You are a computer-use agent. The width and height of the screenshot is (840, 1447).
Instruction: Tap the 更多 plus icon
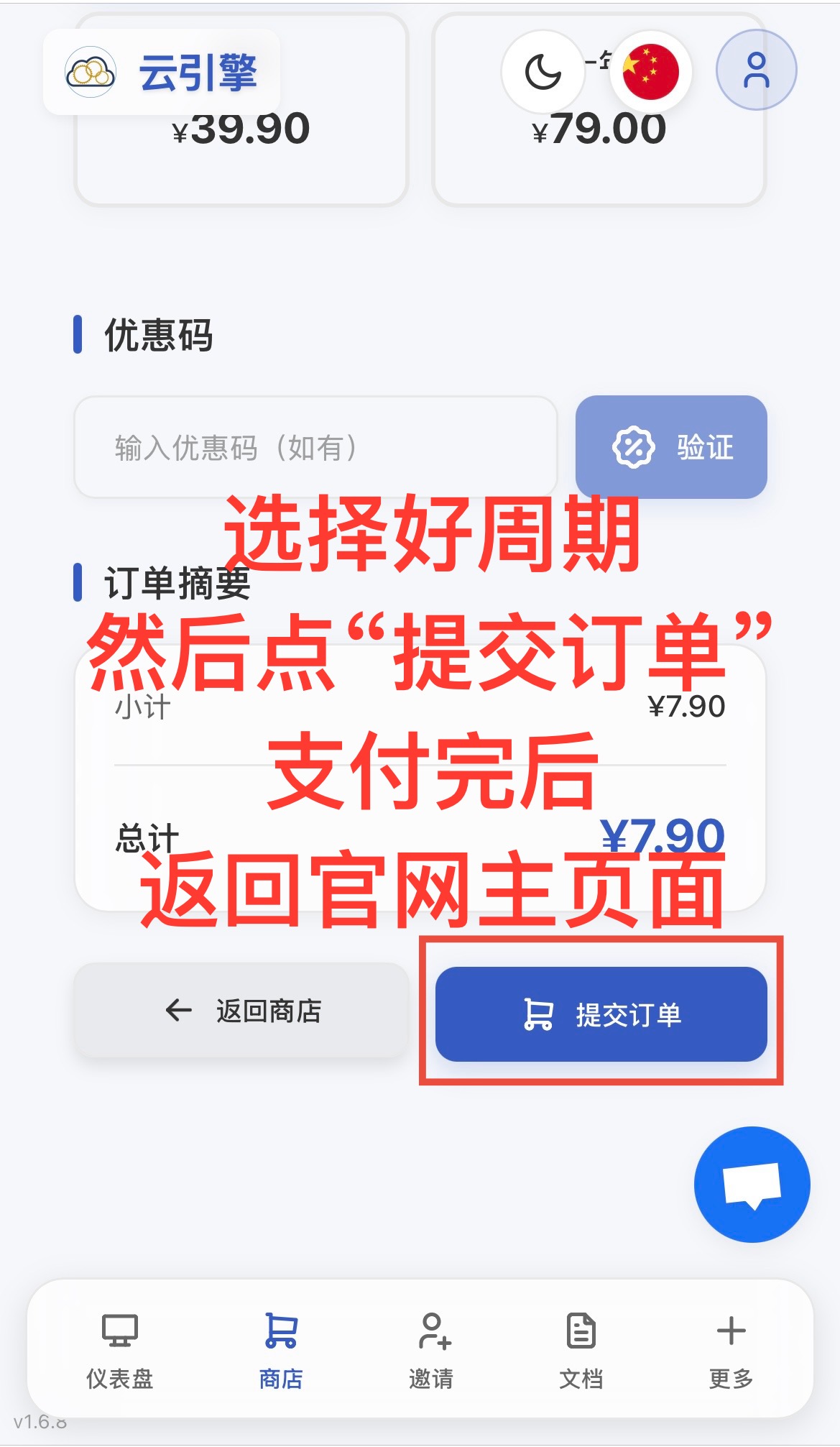click(731, 1332)
